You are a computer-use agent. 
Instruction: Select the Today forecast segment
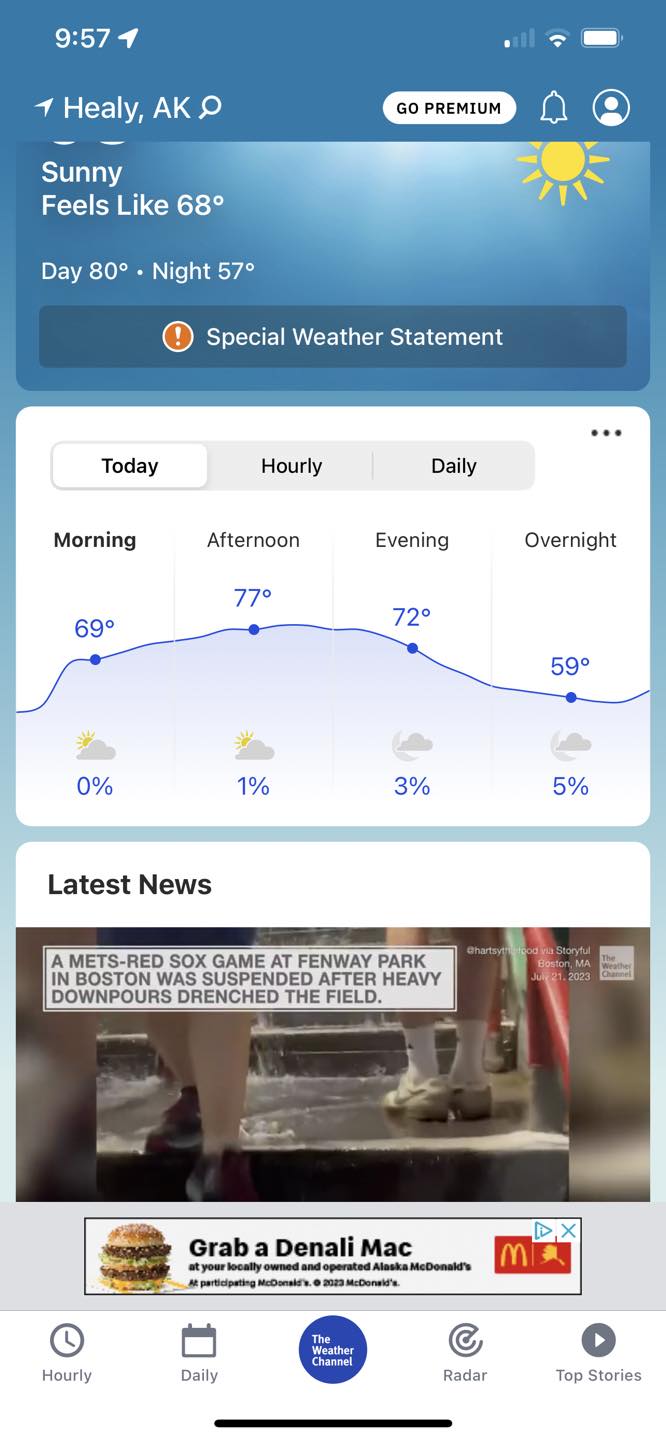[130, 466]
